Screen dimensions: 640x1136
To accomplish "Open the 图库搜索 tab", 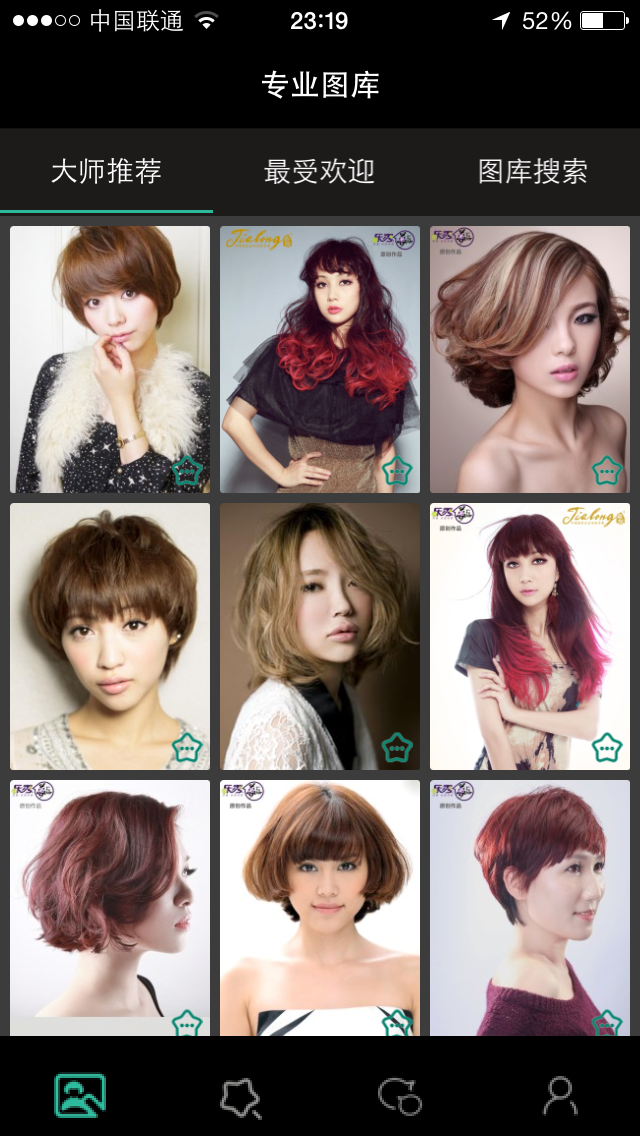I will pos(532,171).
